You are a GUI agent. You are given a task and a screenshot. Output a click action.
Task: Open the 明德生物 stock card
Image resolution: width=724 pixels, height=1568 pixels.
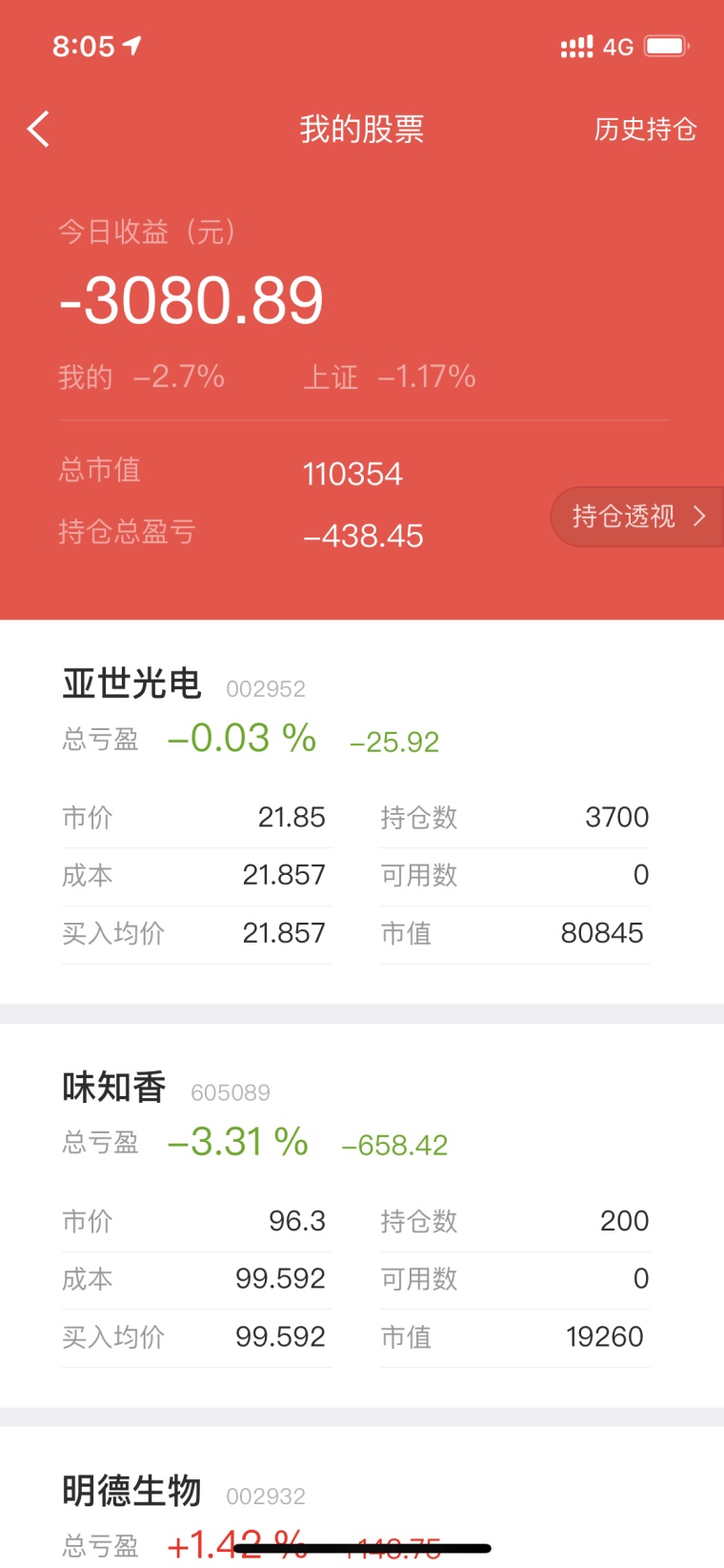click(362, 1497)
